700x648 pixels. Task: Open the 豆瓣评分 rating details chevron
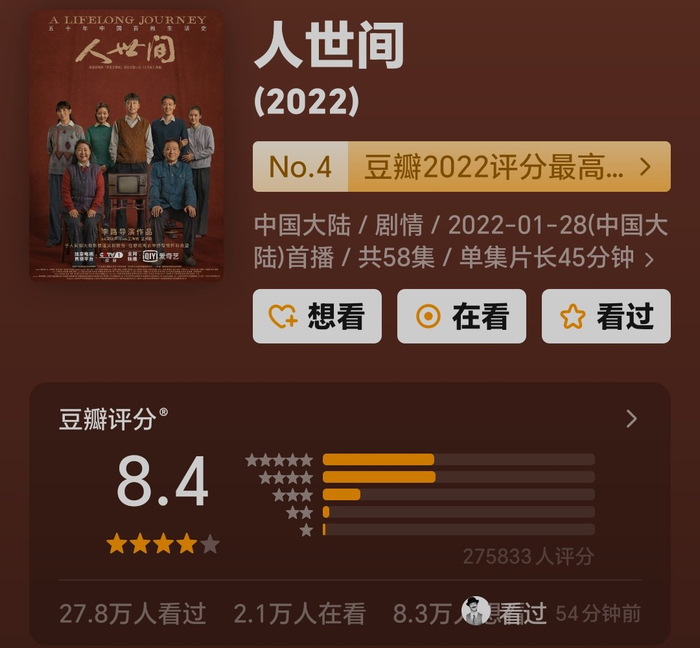pos(631,419)
